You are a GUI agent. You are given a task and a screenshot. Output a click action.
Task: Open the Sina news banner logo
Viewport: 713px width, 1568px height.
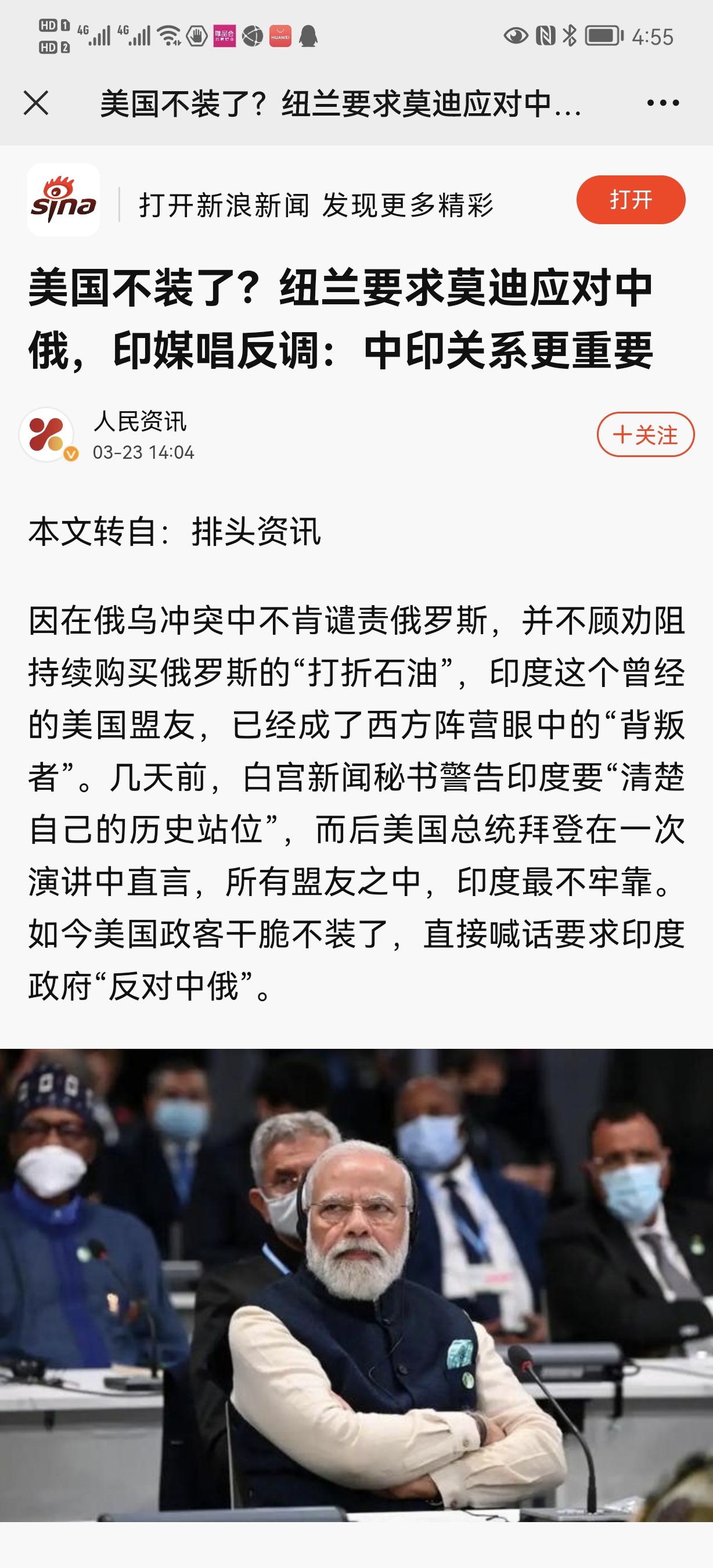(63, 200)
